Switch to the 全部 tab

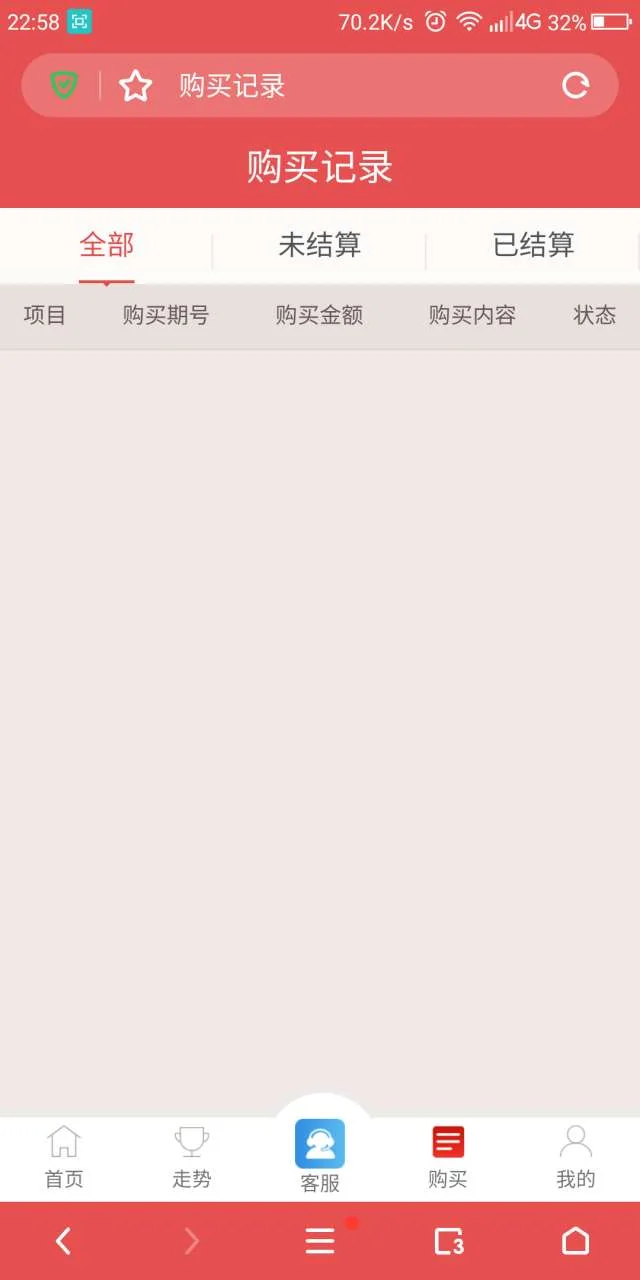tap(107, 245)
